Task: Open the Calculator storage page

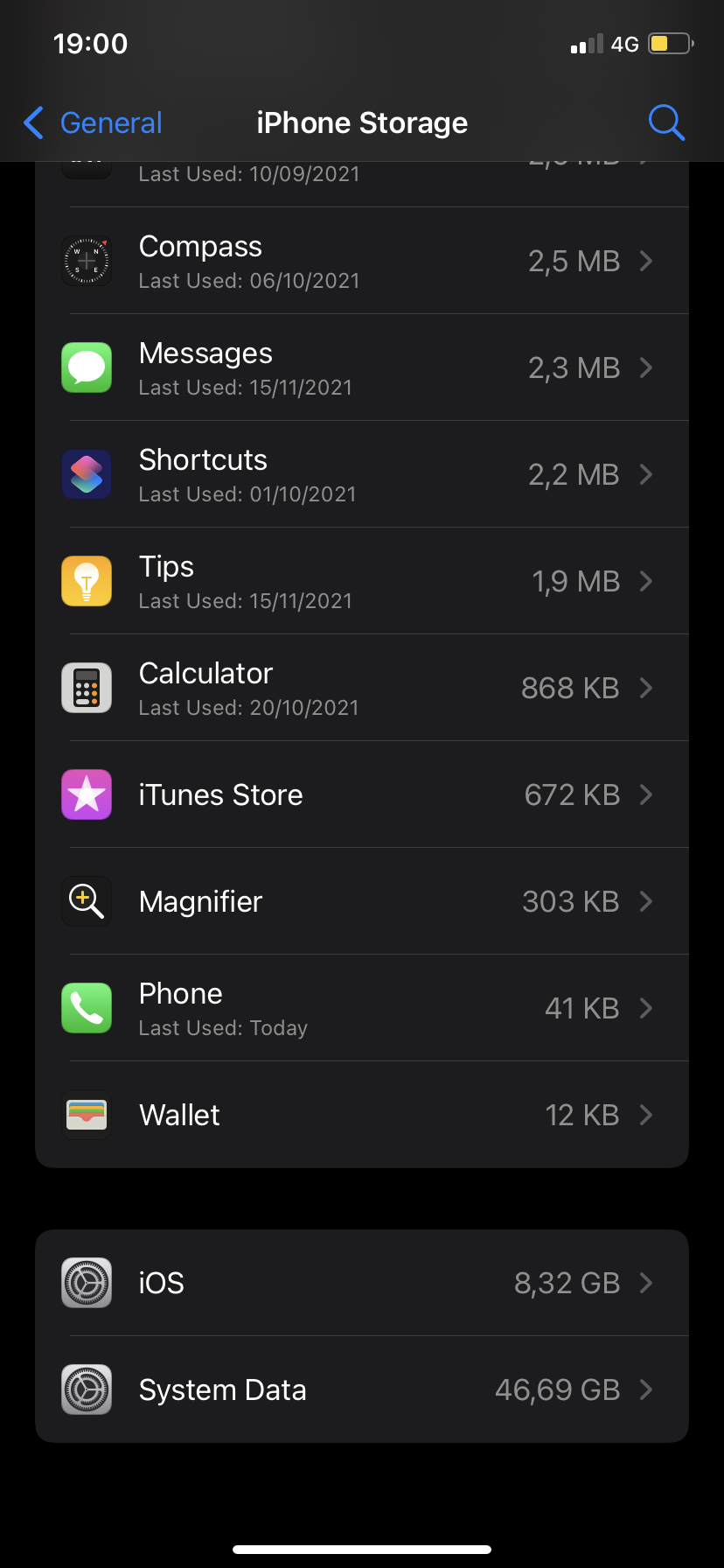Action: 362,688
